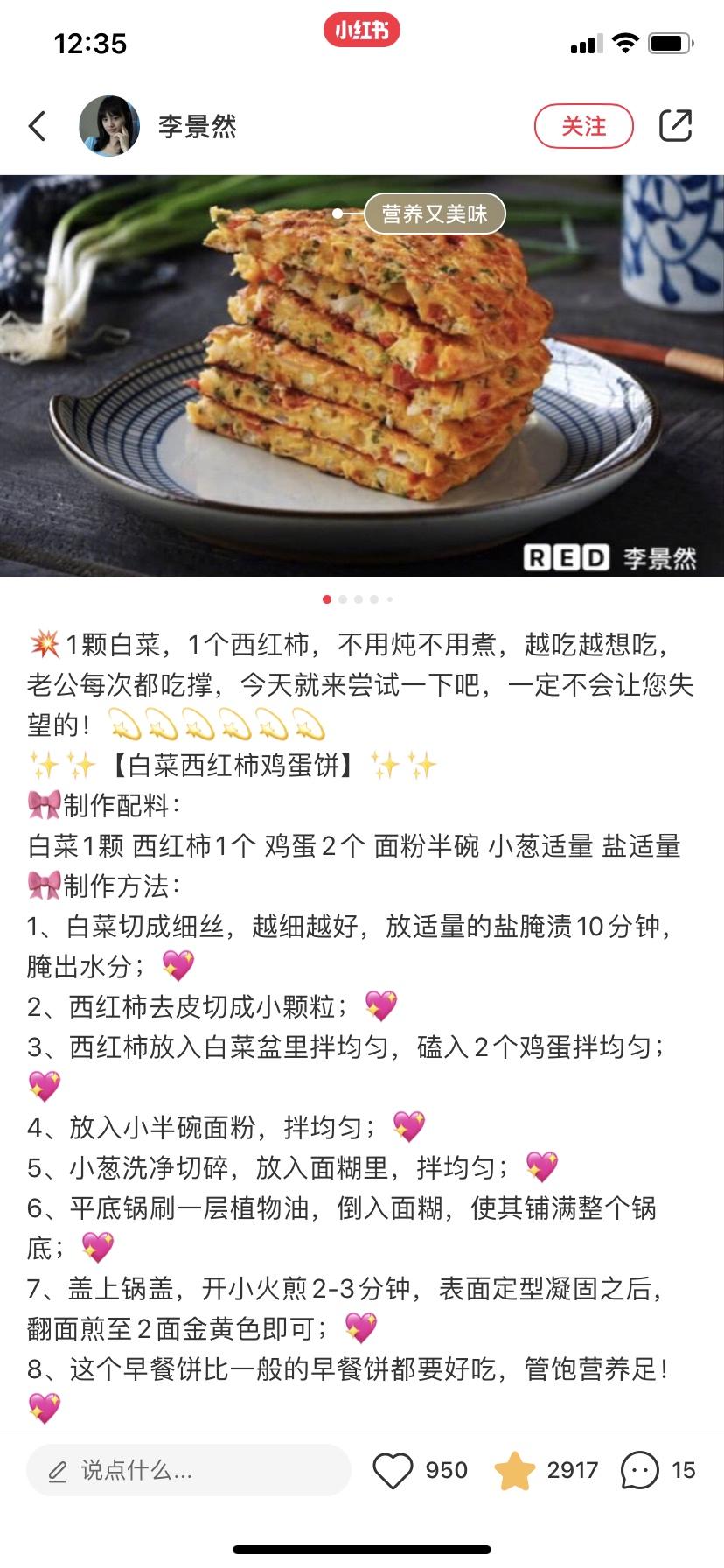This screenshot has width=724, height=1568.
Task: Go back using the arrow
Action: click(37, 126)
